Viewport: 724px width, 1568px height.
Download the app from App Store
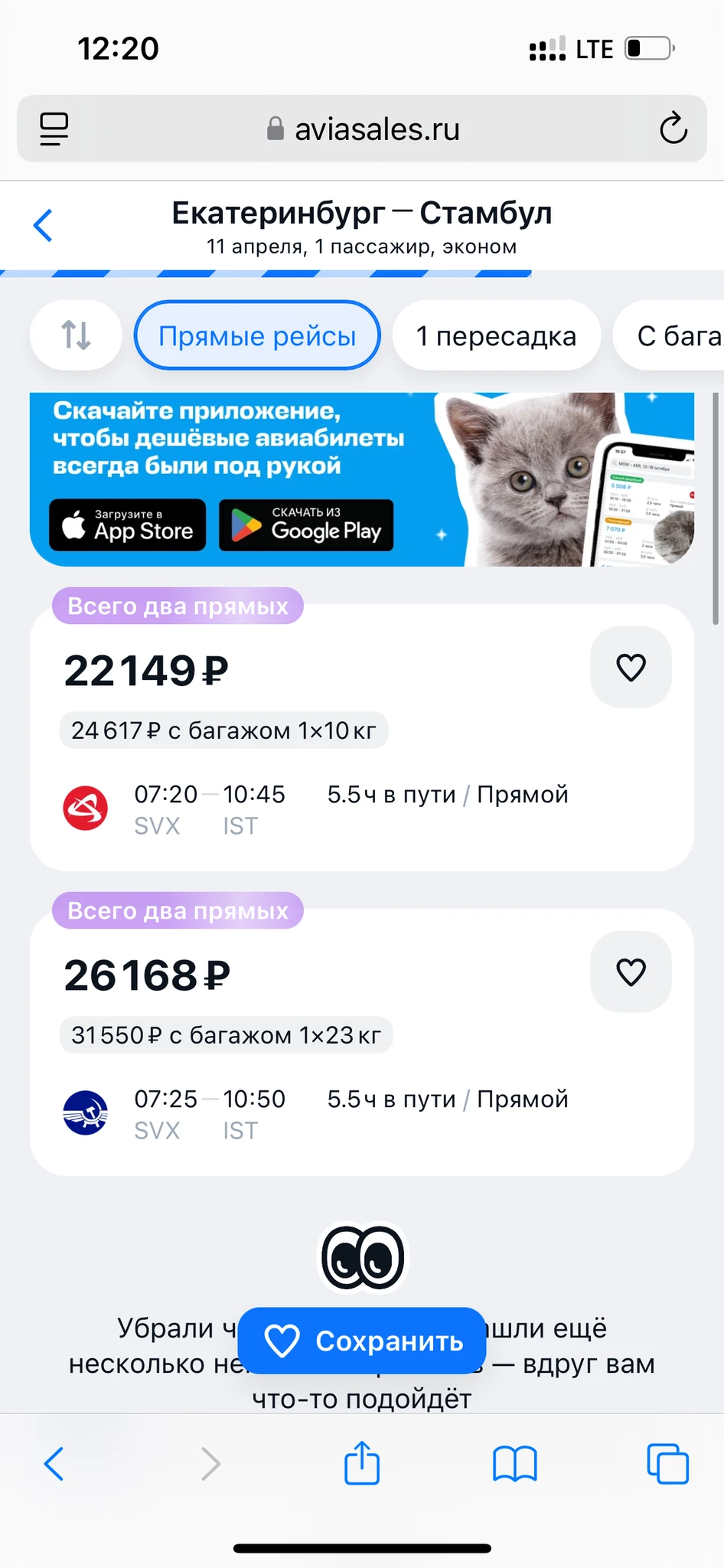pos(128,525)
